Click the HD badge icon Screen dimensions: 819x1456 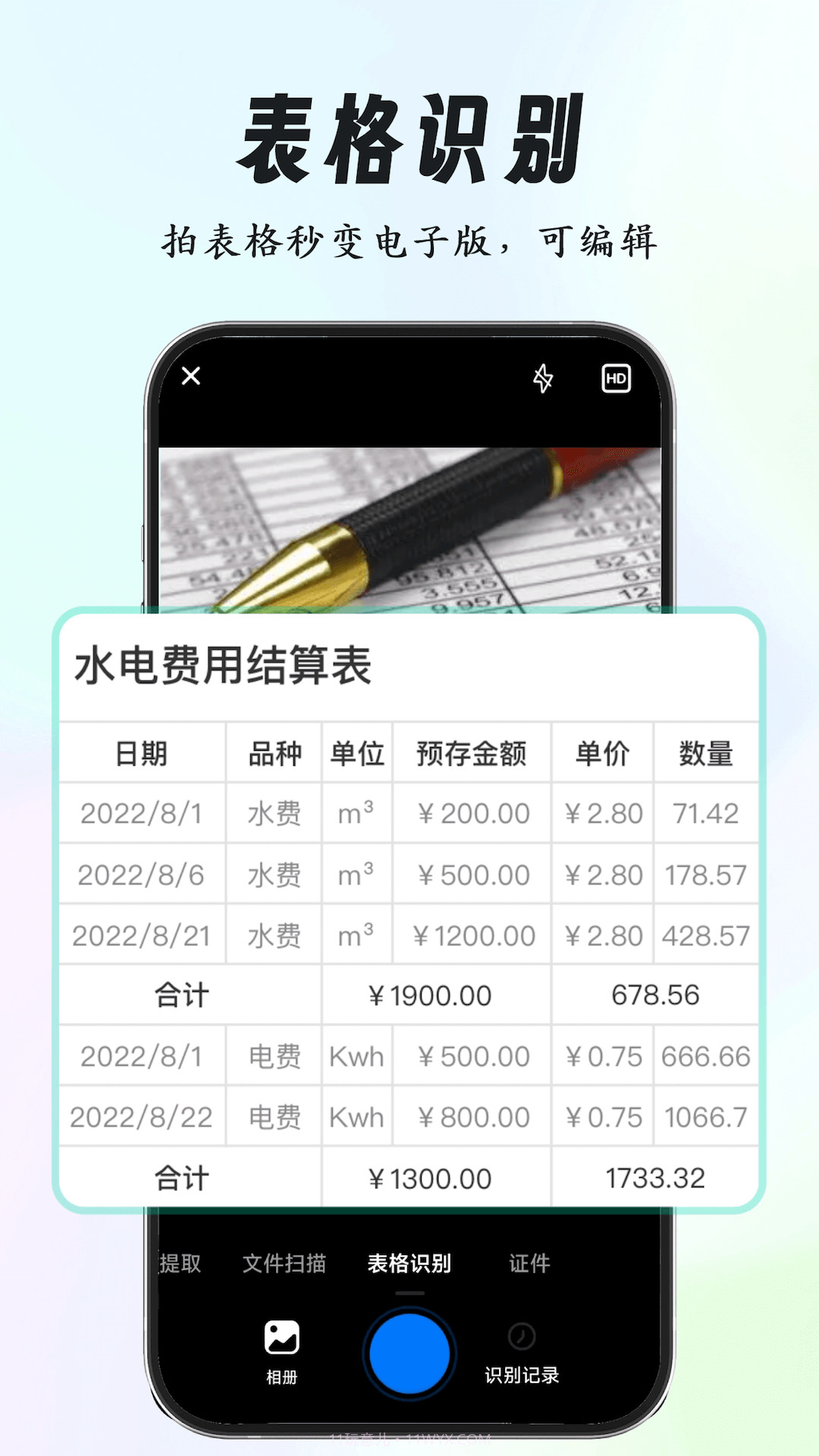pos(616,378)
